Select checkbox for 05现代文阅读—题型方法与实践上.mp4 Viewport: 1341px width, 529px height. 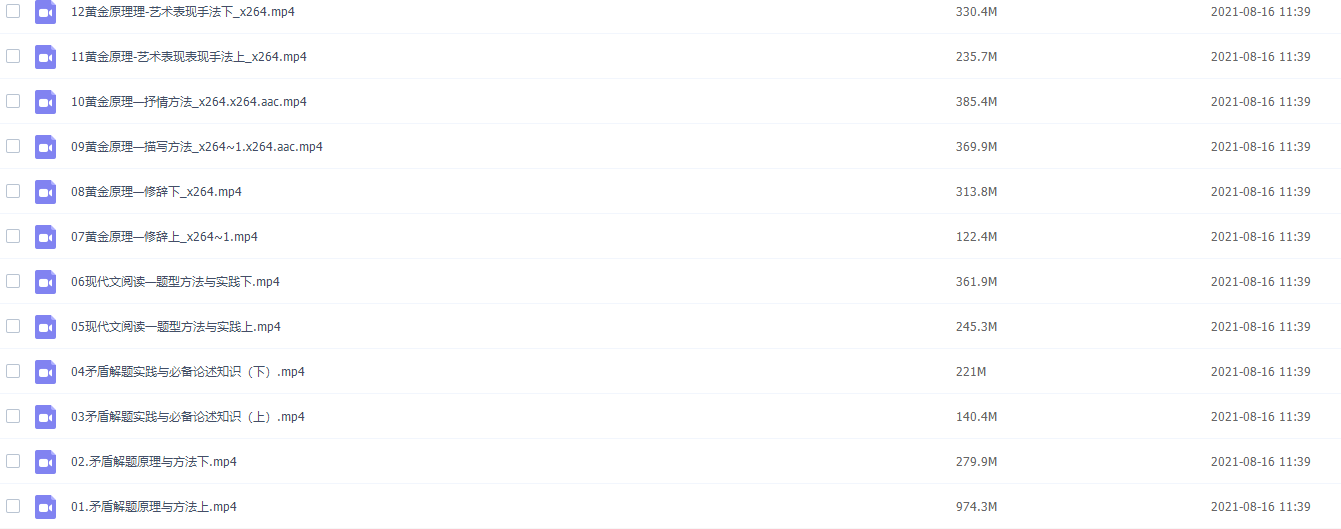coord(13,326)
